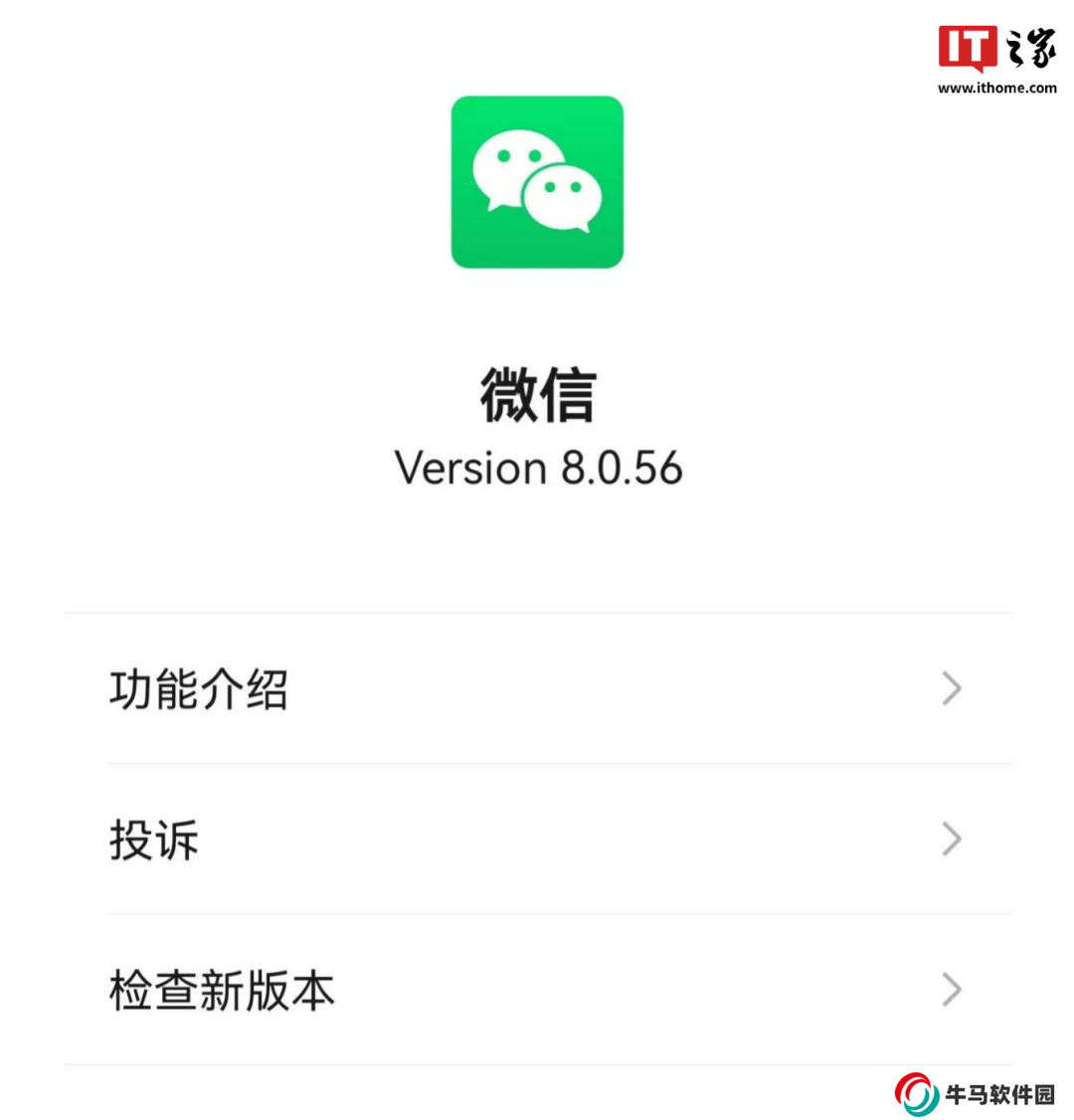
Task: Select 检查新版本 to check for updates
Action: click(x=537, y=991)
